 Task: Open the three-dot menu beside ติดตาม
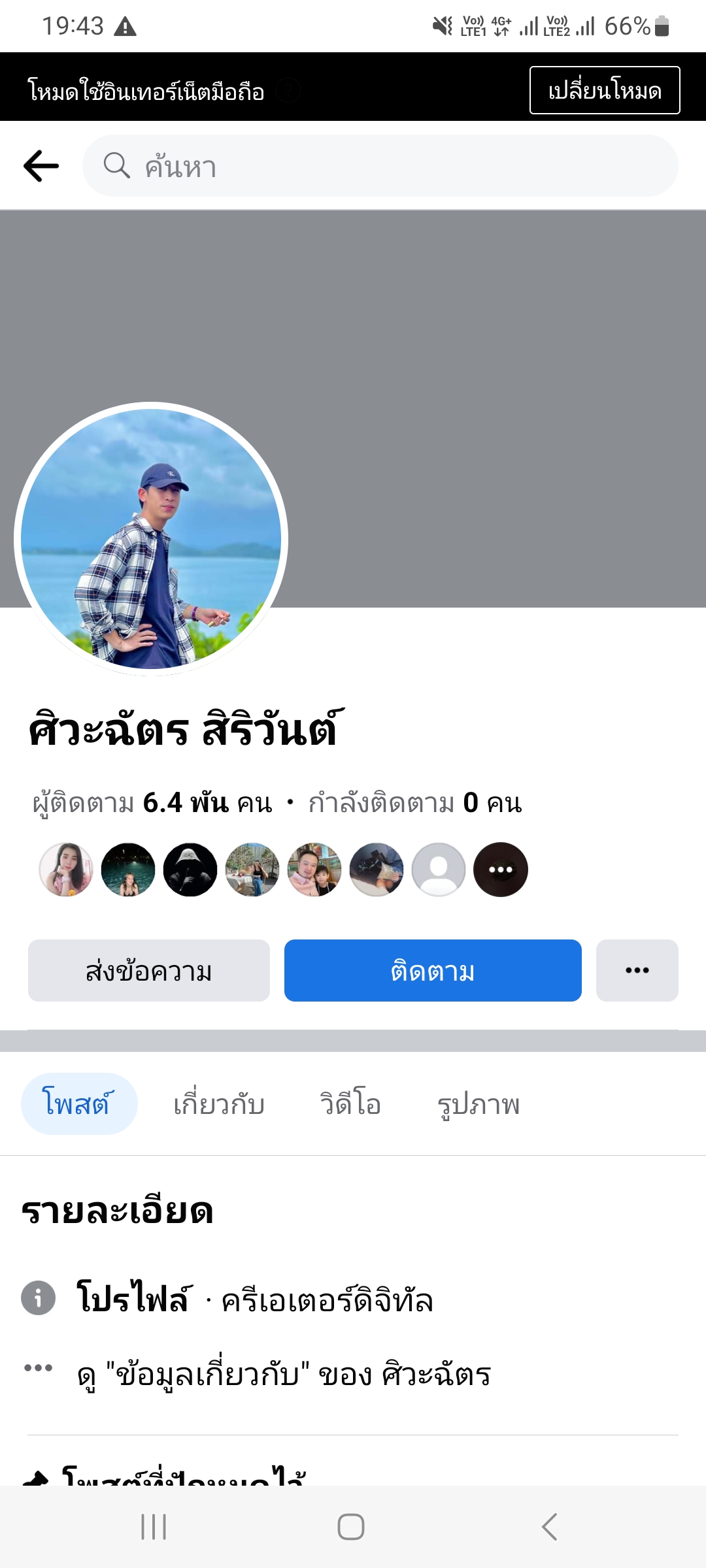637,971
